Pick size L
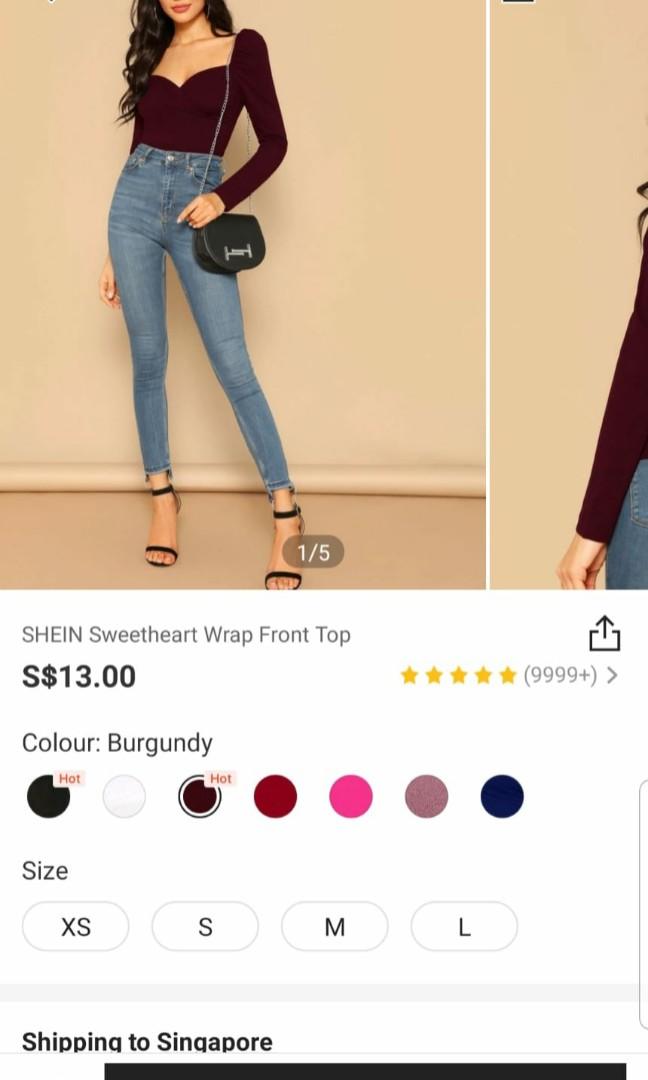The height and width of the screenshot is (1080, 648). tap(464, 927)
